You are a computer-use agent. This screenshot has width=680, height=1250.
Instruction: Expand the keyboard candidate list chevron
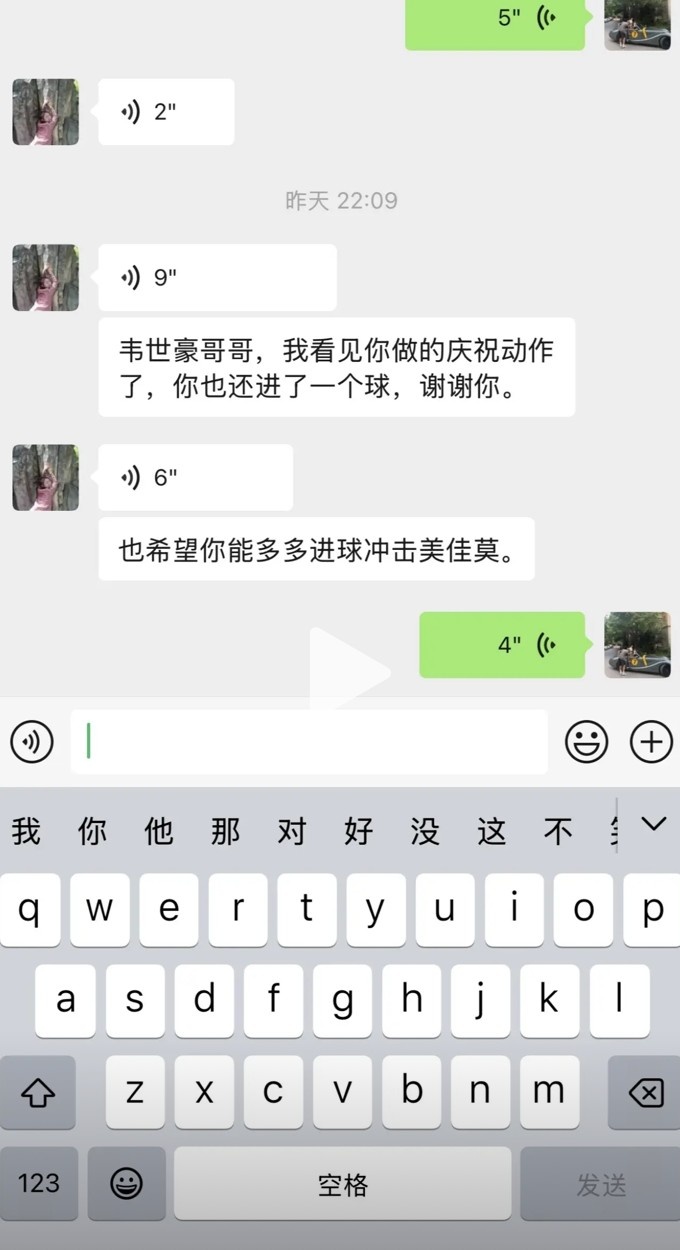(653, 825)
